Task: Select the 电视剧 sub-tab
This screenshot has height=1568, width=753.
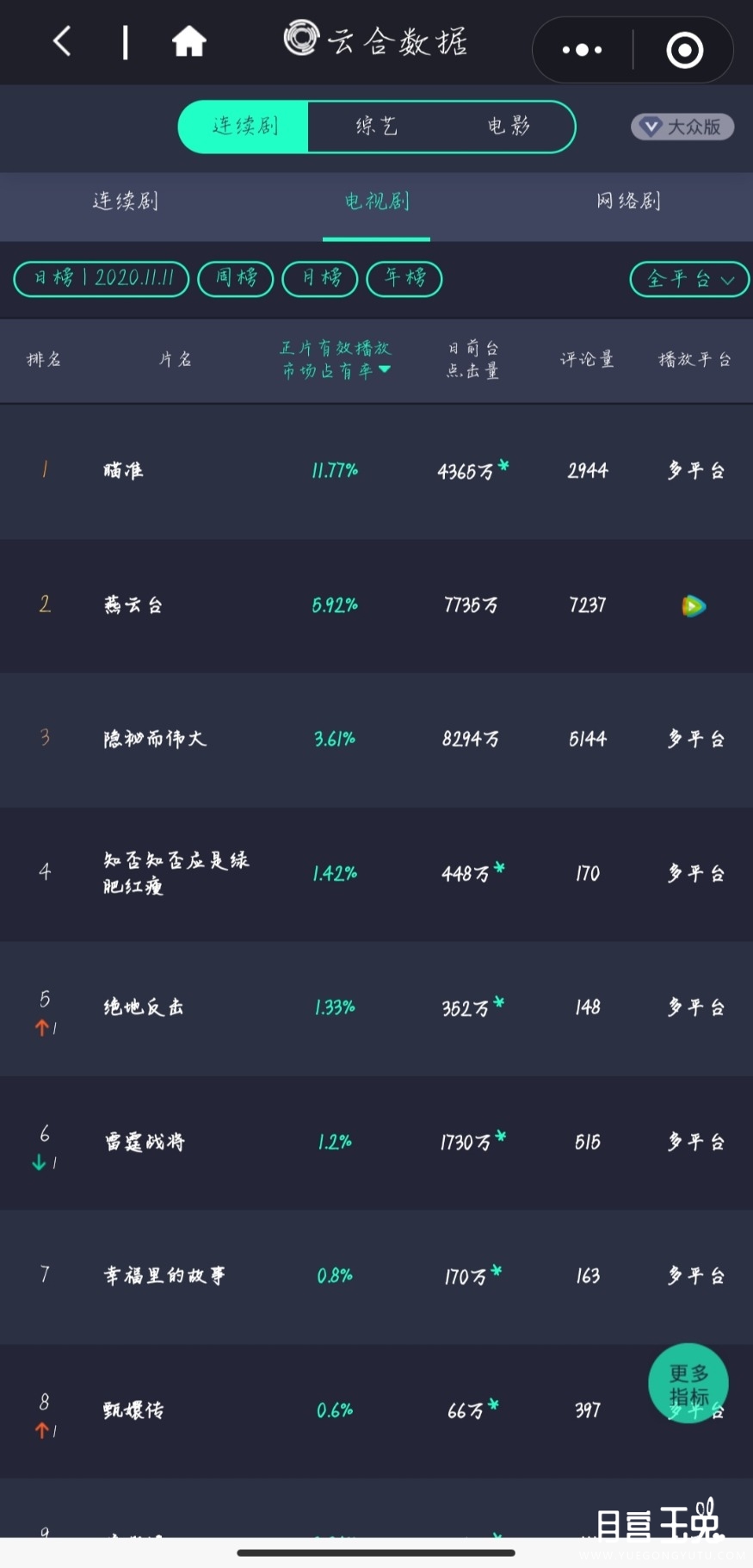Action: 376,201
